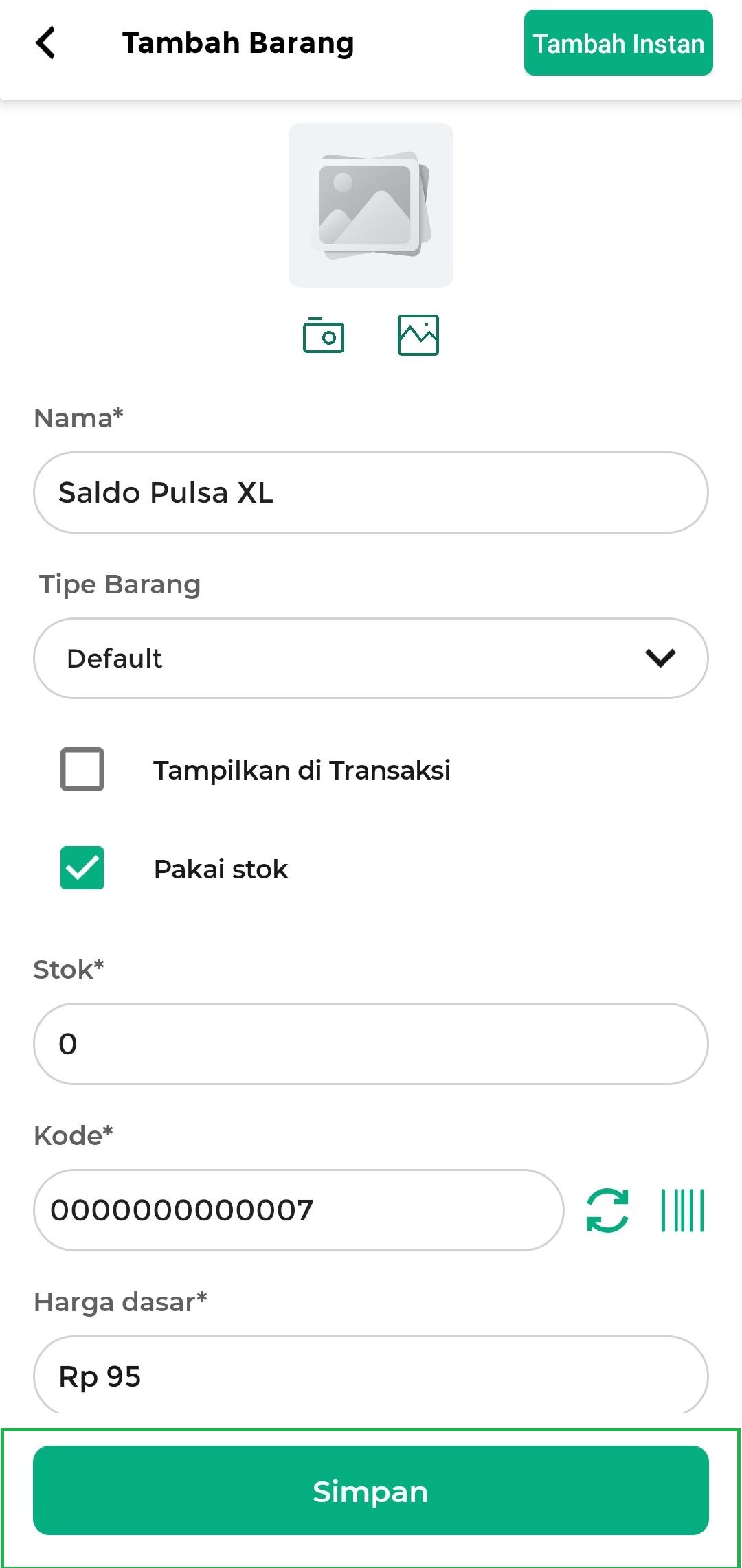Edit the Nama field

pos(371,492)
